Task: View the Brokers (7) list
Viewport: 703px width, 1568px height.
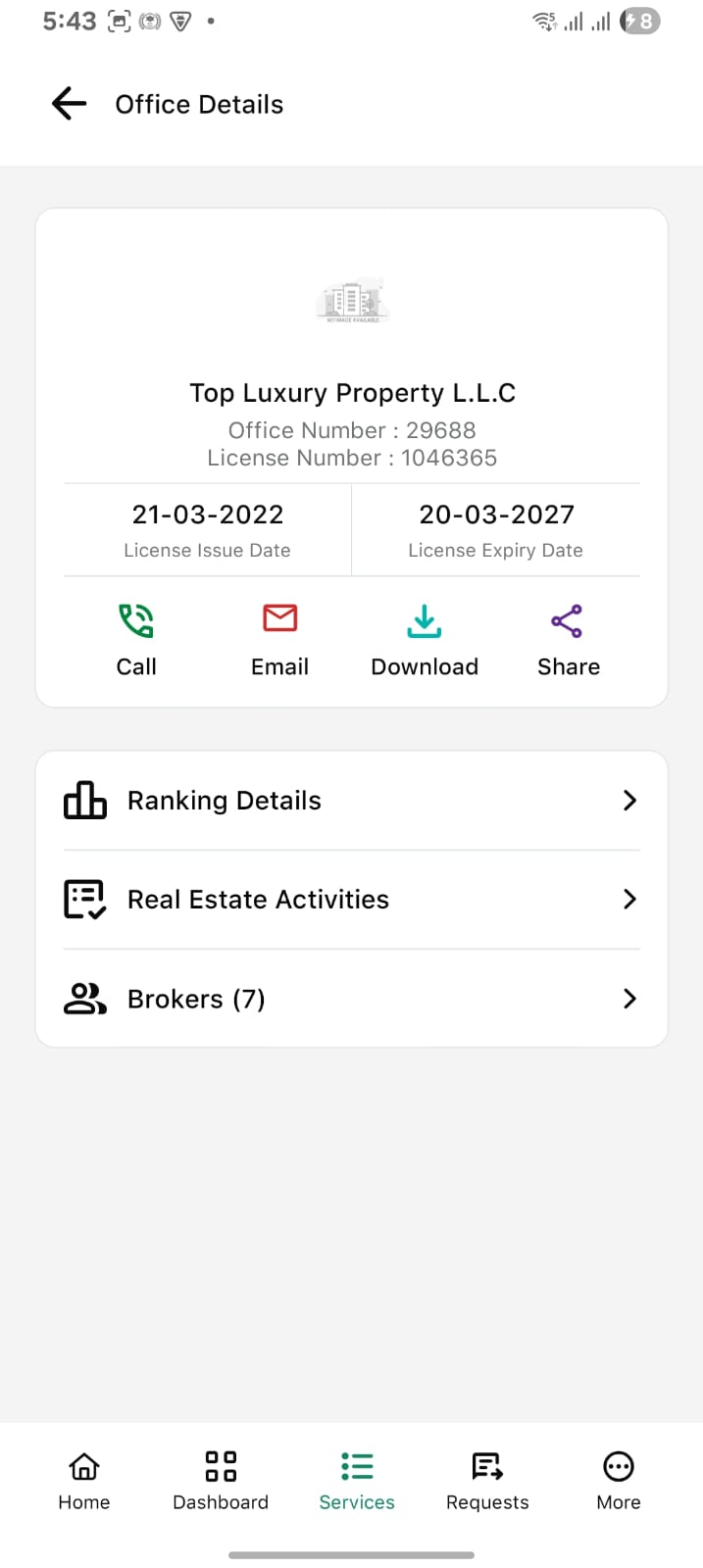Action: 352,999
